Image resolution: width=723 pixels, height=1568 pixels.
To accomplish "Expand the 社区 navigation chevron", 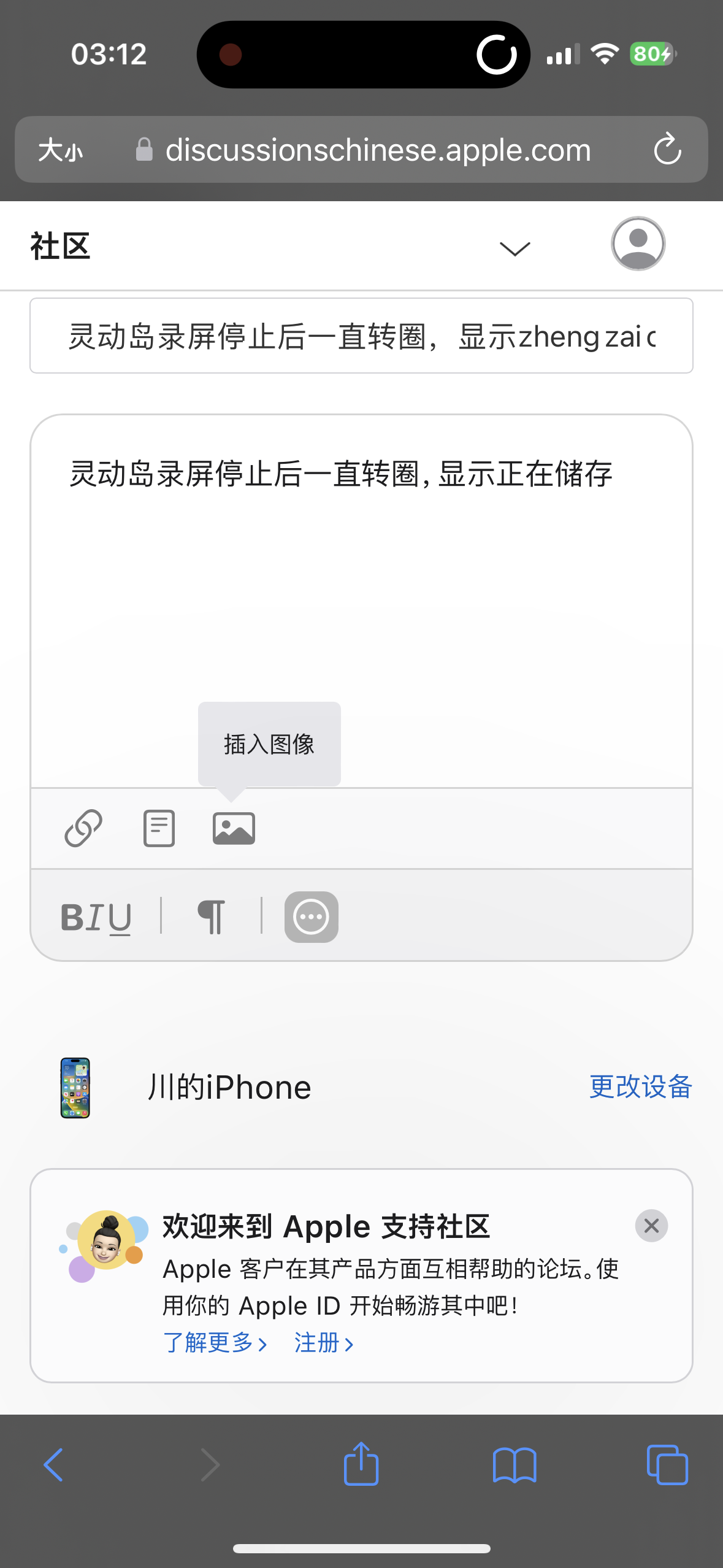I will coord(515,248).
